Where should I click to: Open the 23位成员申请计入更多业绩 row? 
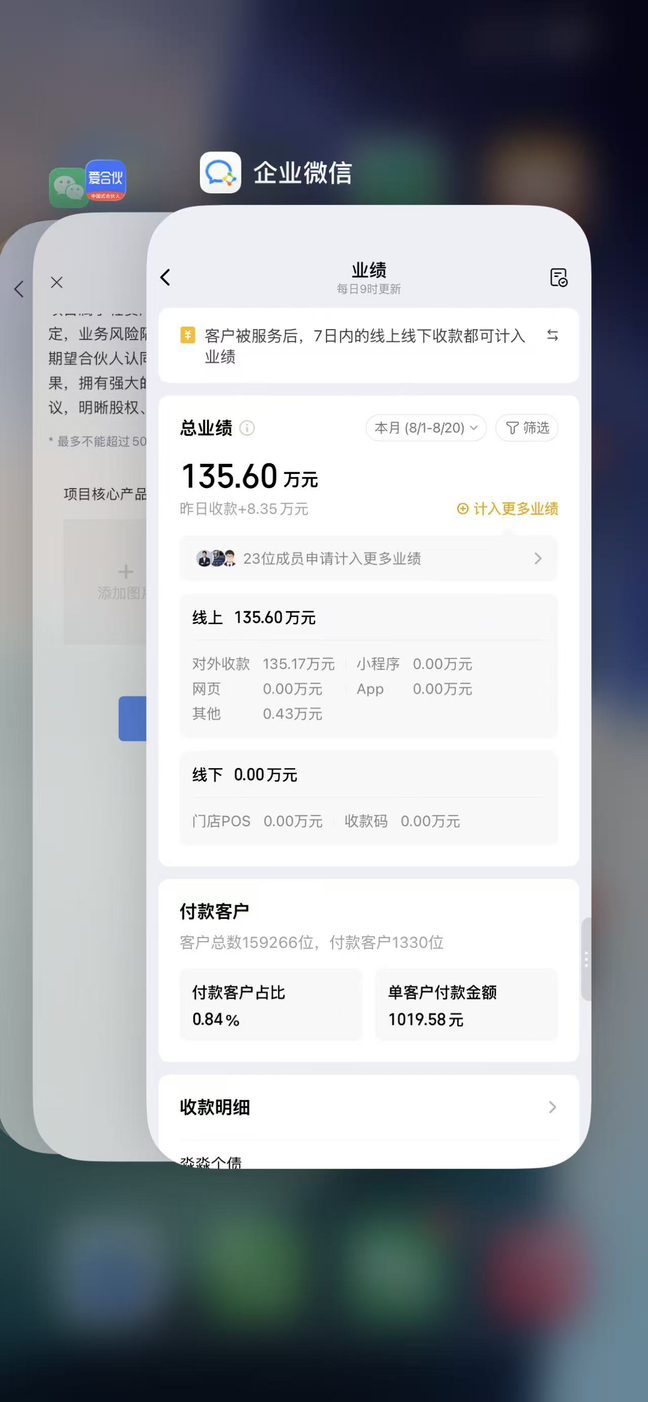369,558
